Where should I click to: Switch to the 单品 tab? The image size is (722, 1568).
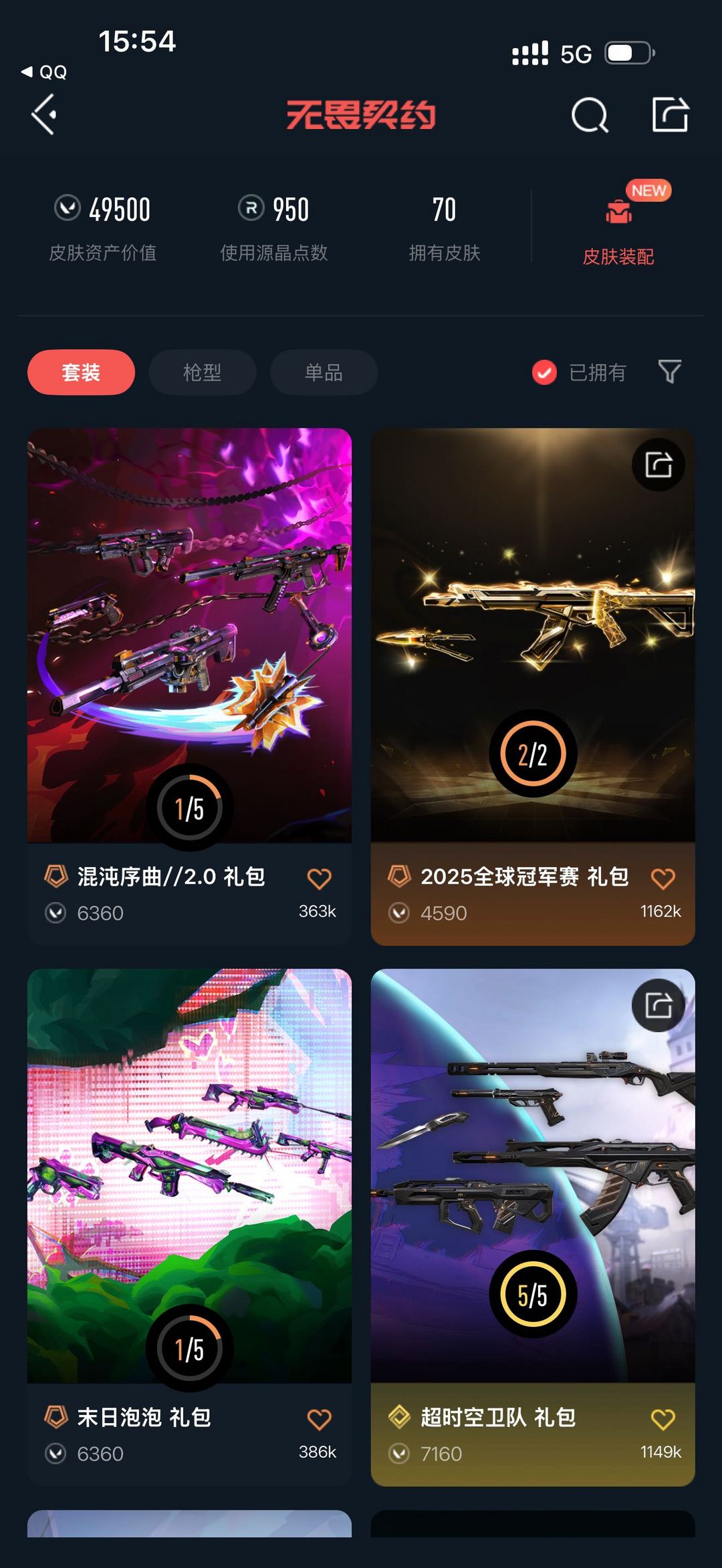(x=324, y=372)
